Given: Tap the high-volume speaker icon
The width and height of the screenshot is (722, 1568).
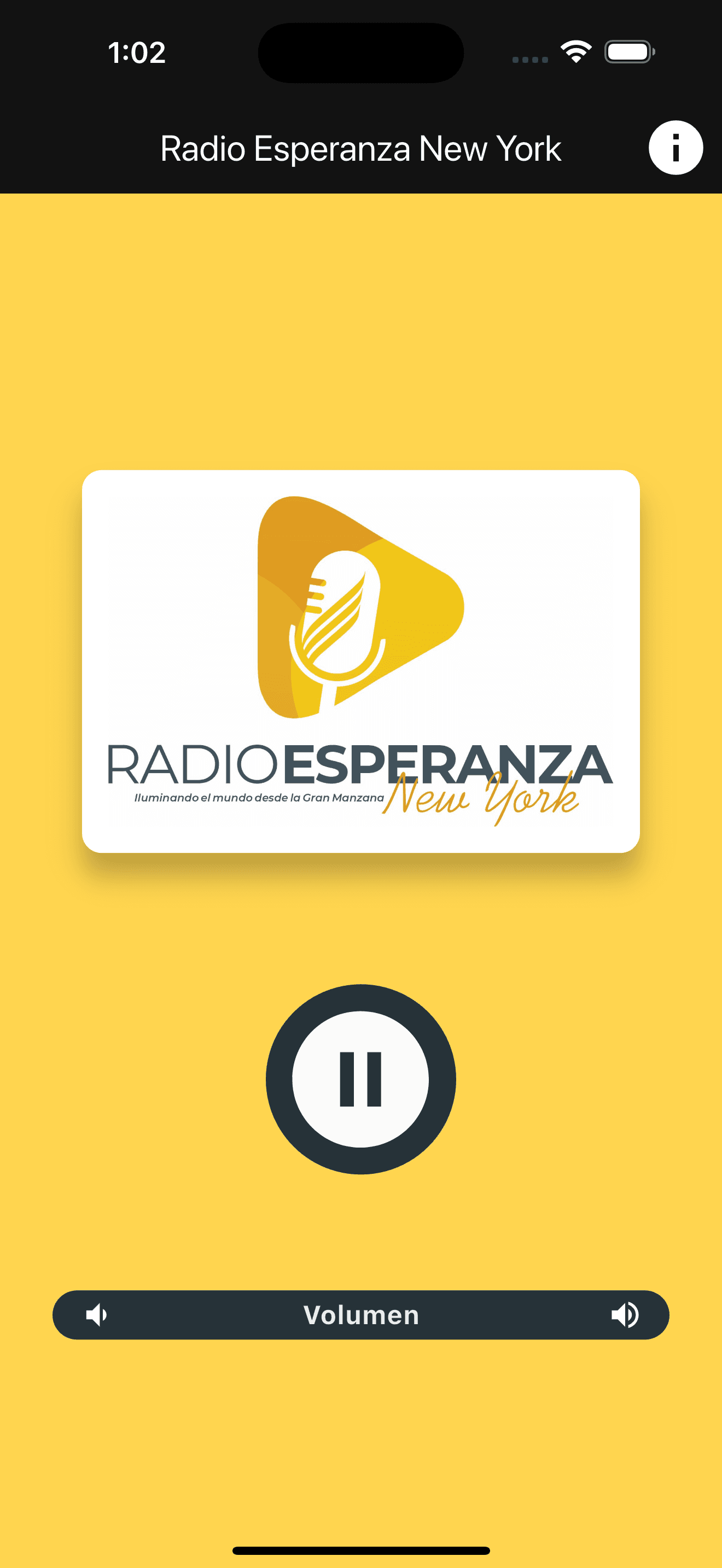Looking at the screenshot, I should [625, 1315].
